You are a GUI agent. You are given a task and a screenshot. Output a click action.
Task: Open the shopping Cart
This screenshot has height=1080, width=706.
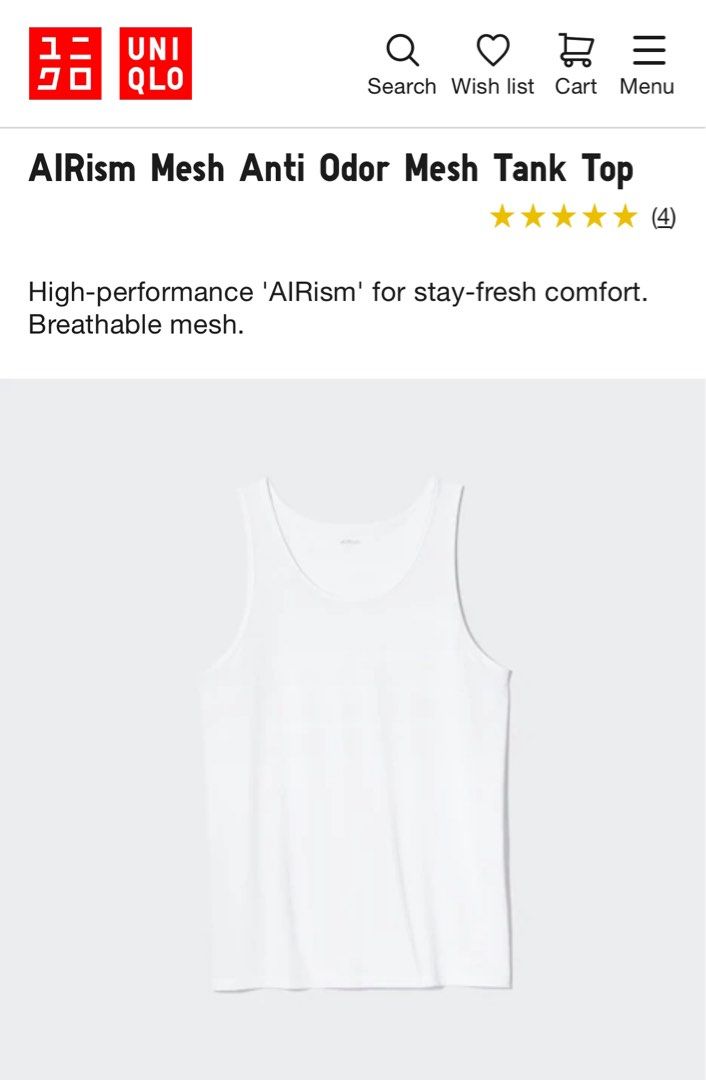point(576,64)
